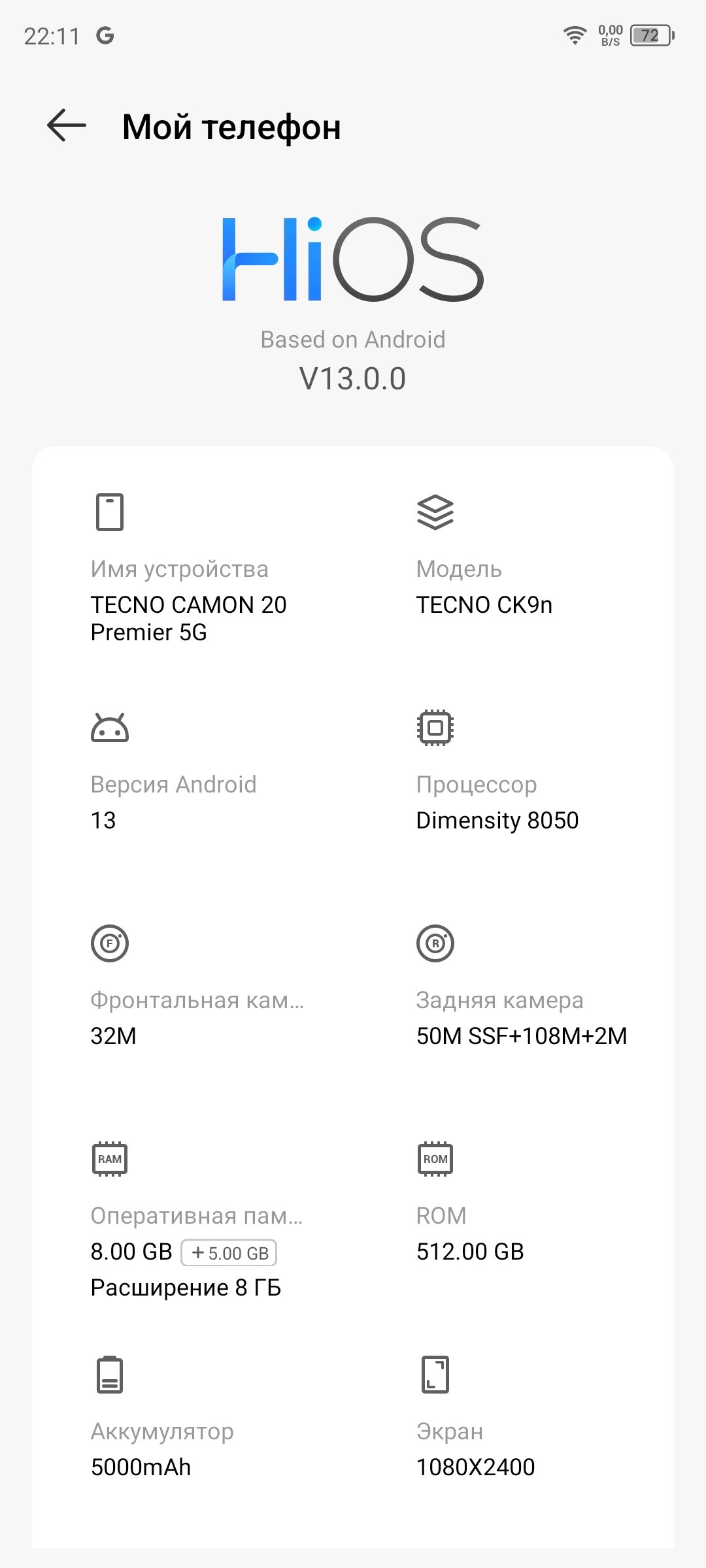706x1568 pixels.
Task: Go back from Мой телефон
Action: (x=67, y=125)
